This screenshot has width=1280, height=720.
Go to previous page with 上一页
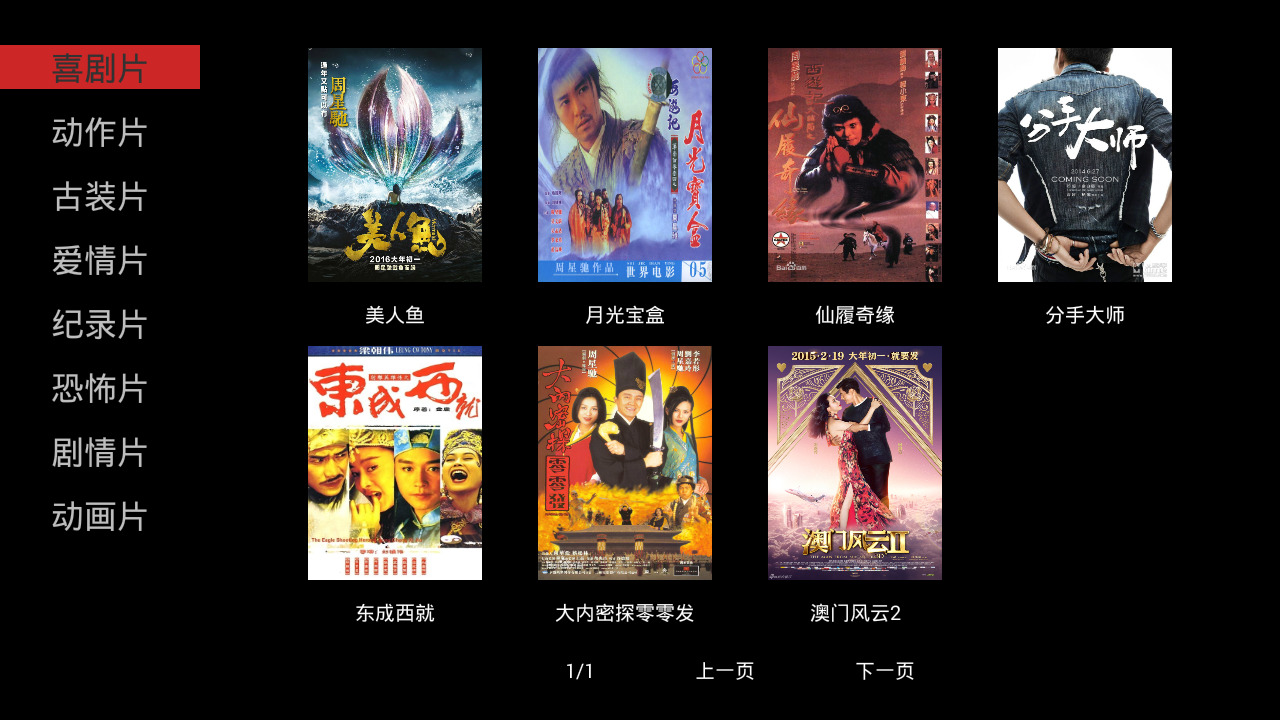(x=725, y=671)
